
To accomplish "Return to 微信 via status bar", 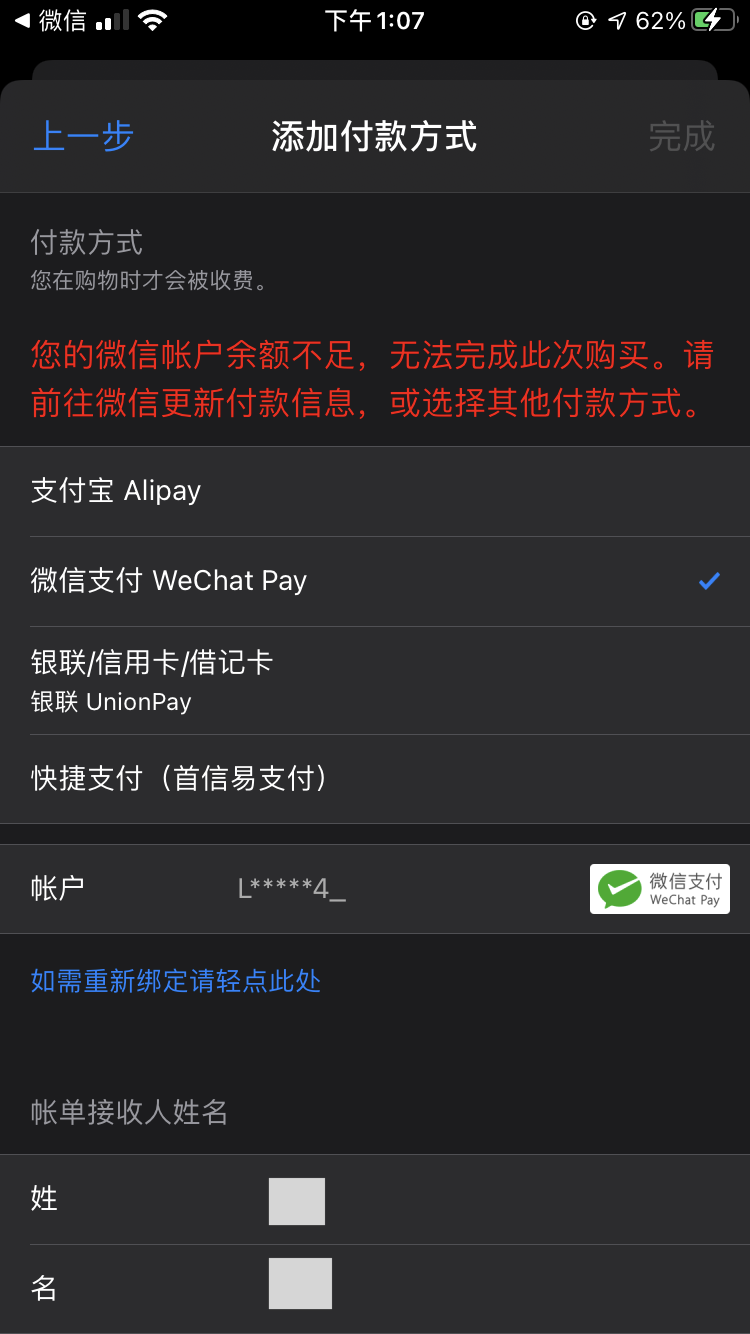I will [50, 21].
